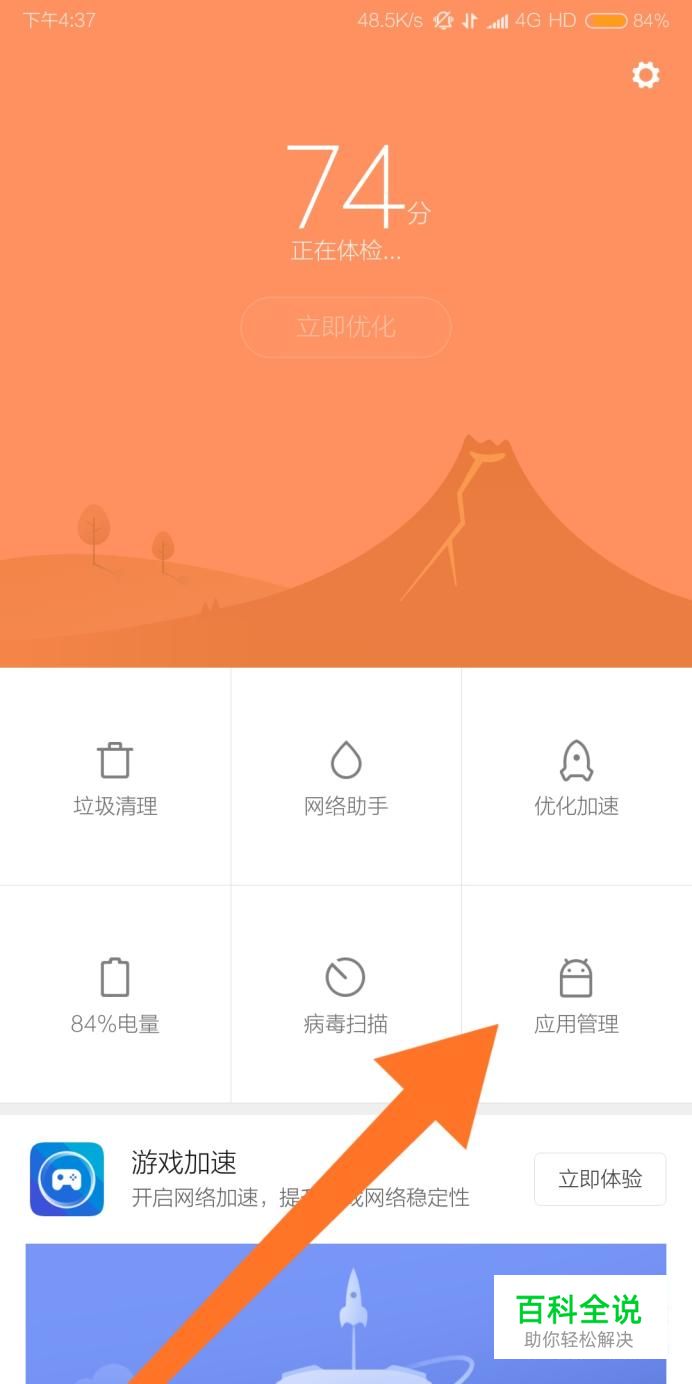Viewport: 692px width, 1384px height.
Task: Open the 84%电量 battery tile
Action: click(115, 995)
